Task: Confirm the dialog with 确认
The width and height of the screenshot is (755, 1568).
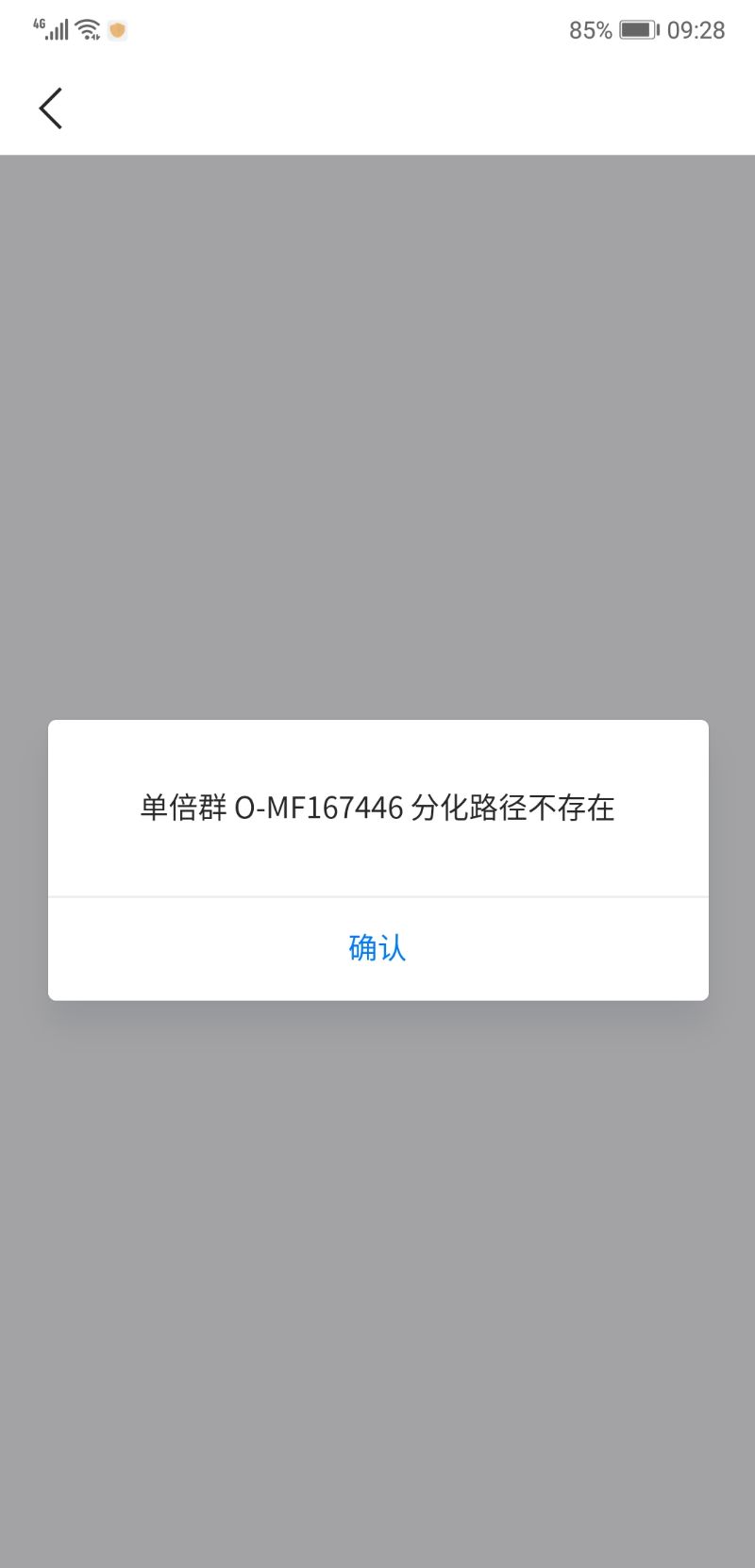Action: point(377,947)
